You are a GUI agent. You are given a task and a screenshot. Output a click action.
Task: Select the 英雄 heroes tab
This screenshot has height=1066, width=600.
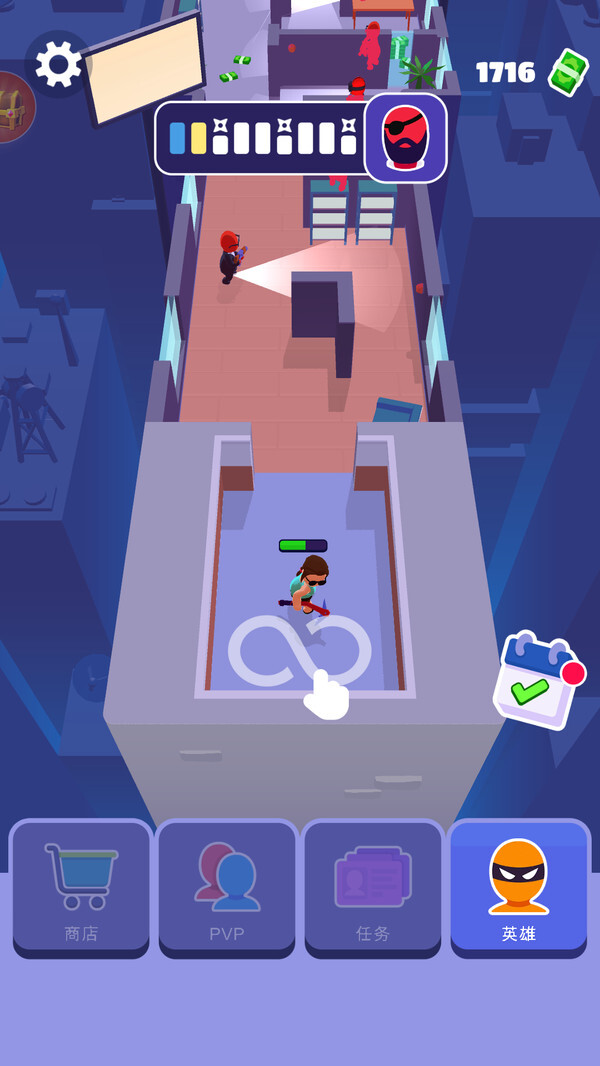(518, 887)
